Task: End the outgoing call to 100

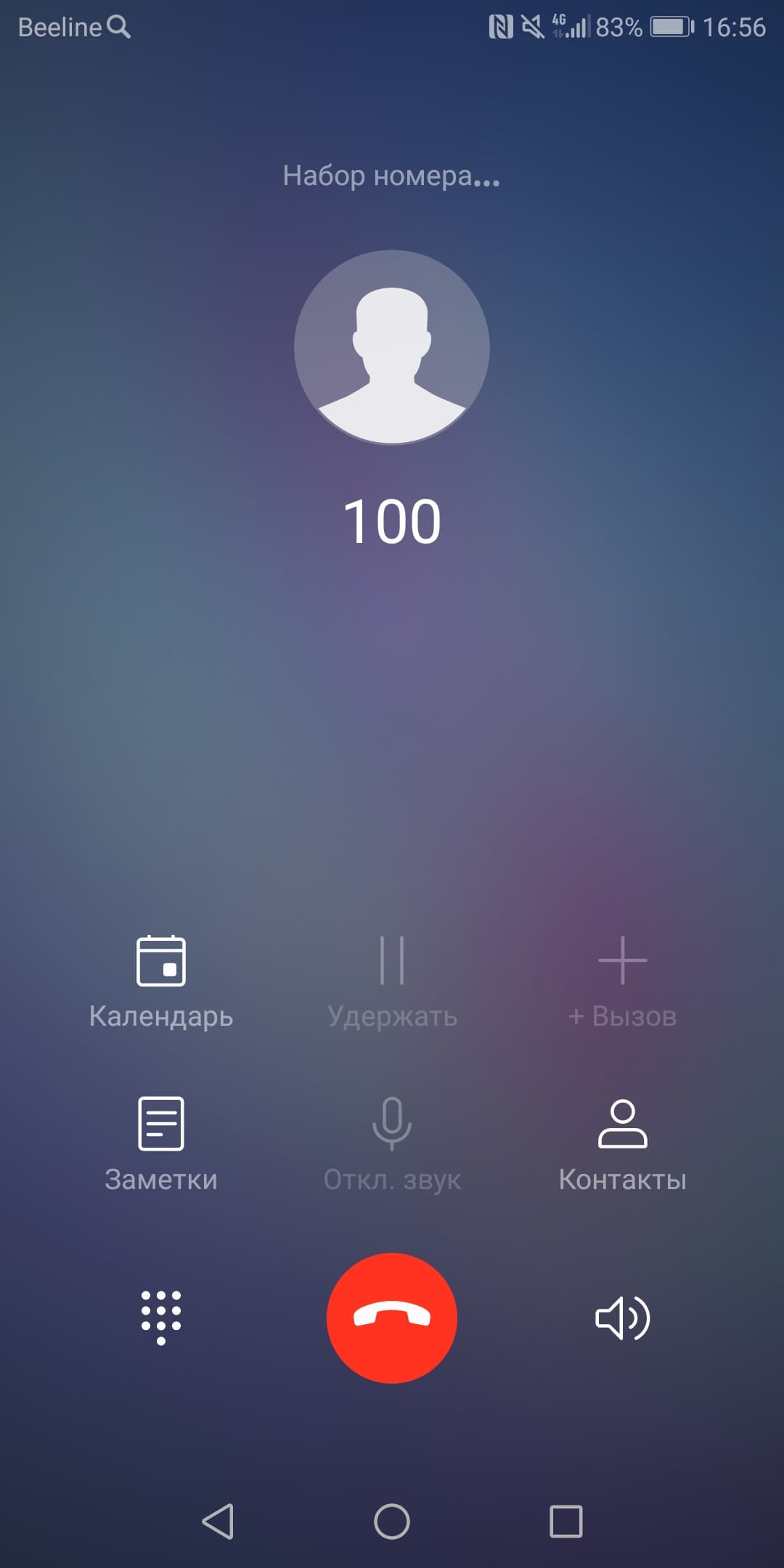Action: tap(391, 1317)
